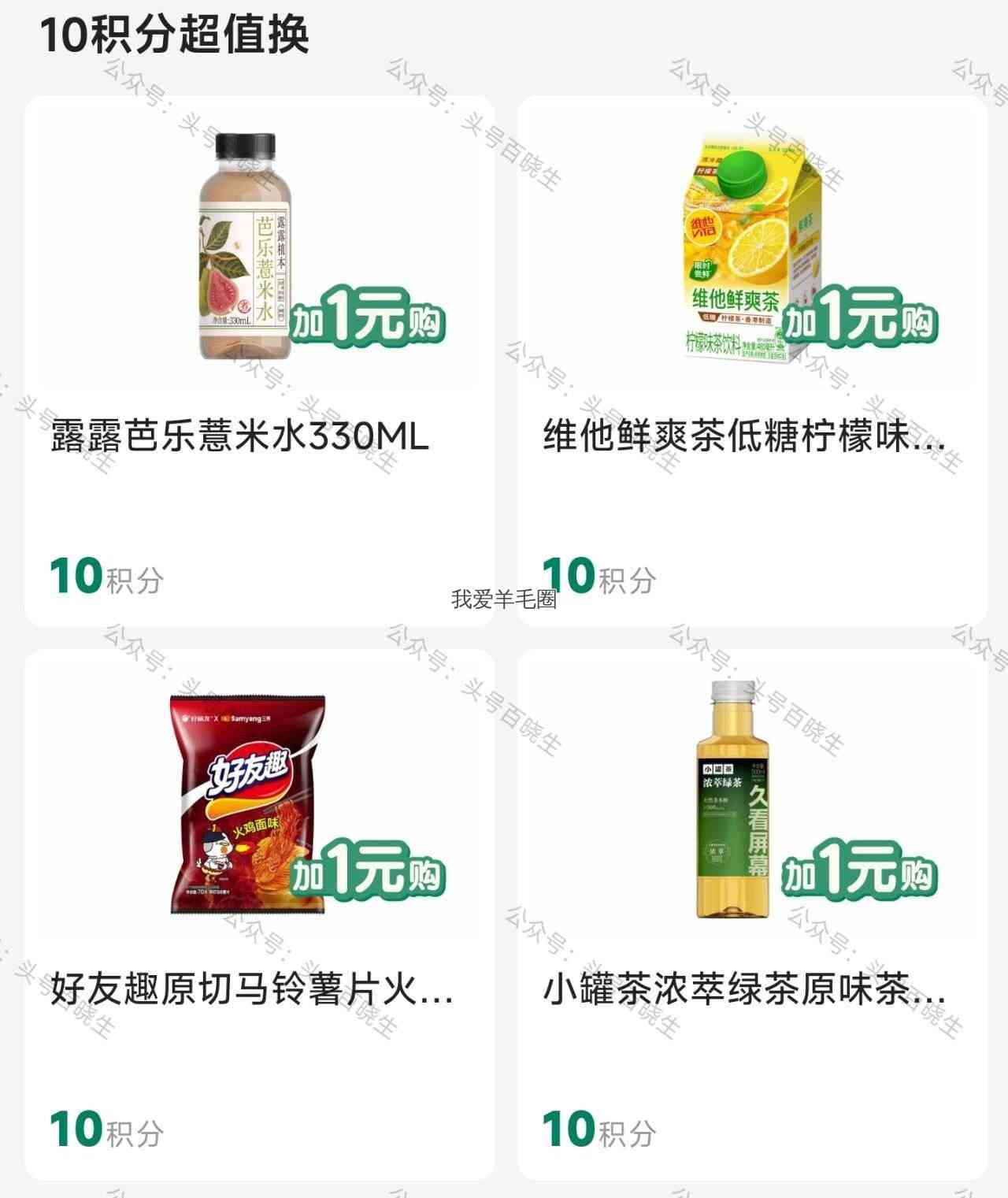The width and height of the screenshot is (1008, 1198).
Task: Open the 维他鲜爽茶低糖柠檬味 product card
Action: 752,362
